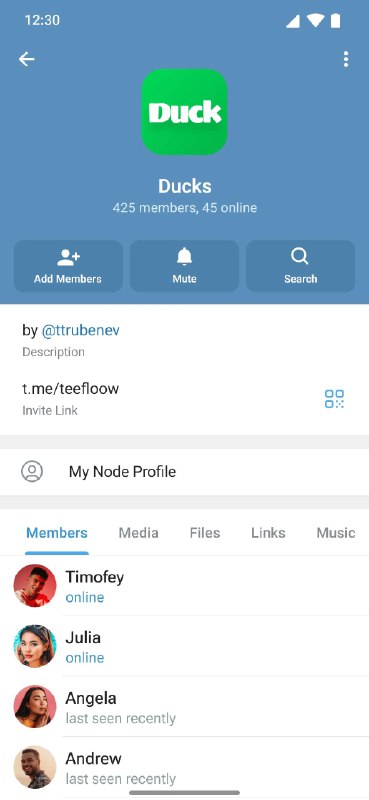The width and height of the screenshot is (369, 800).
Task: Go back using the top-left arrow
Action: tap(27, 59)
